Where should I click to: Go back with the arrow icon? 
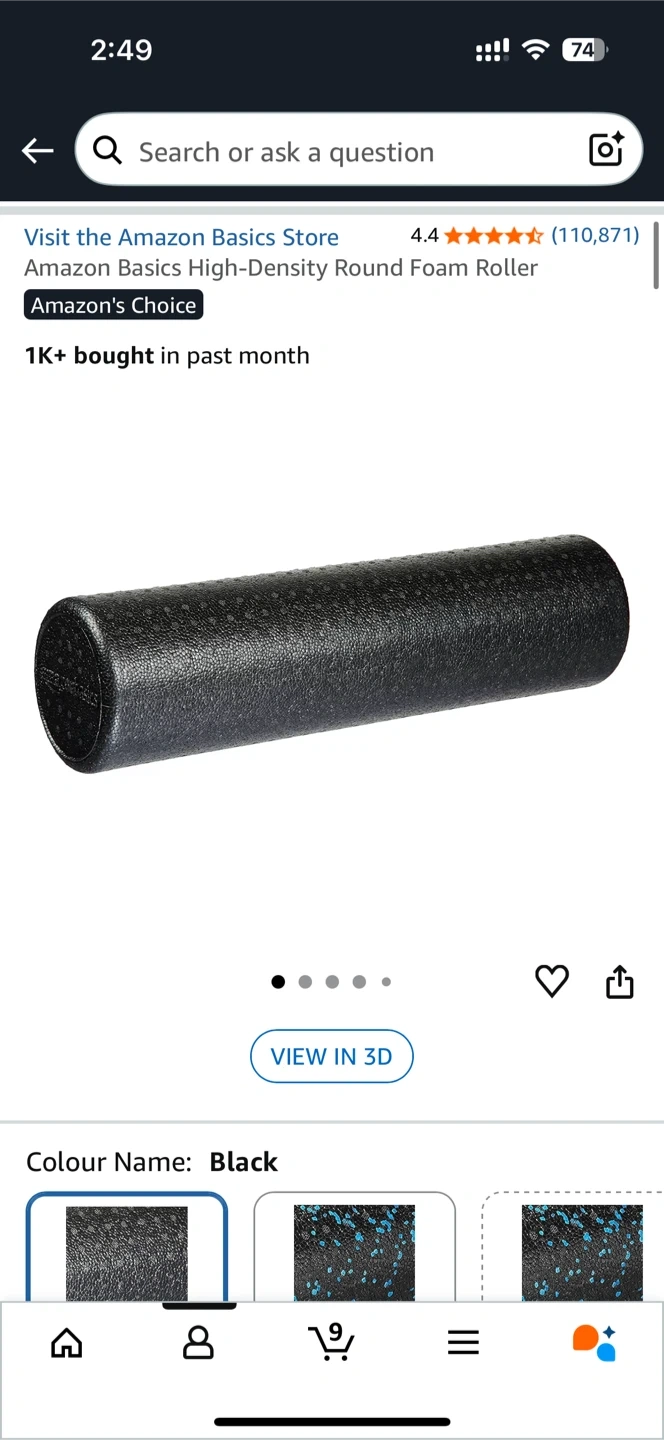pos(37,151)
